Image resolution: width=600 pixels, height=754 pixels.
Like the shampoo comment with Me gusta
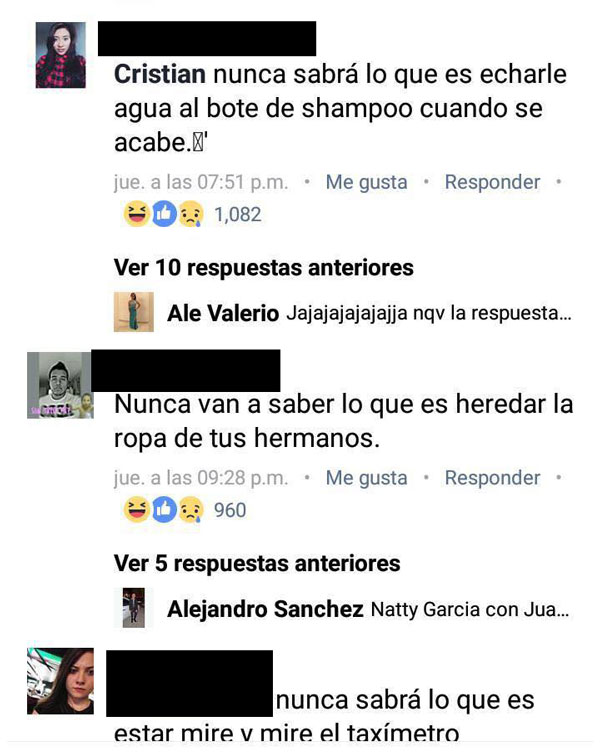(366, 182)
